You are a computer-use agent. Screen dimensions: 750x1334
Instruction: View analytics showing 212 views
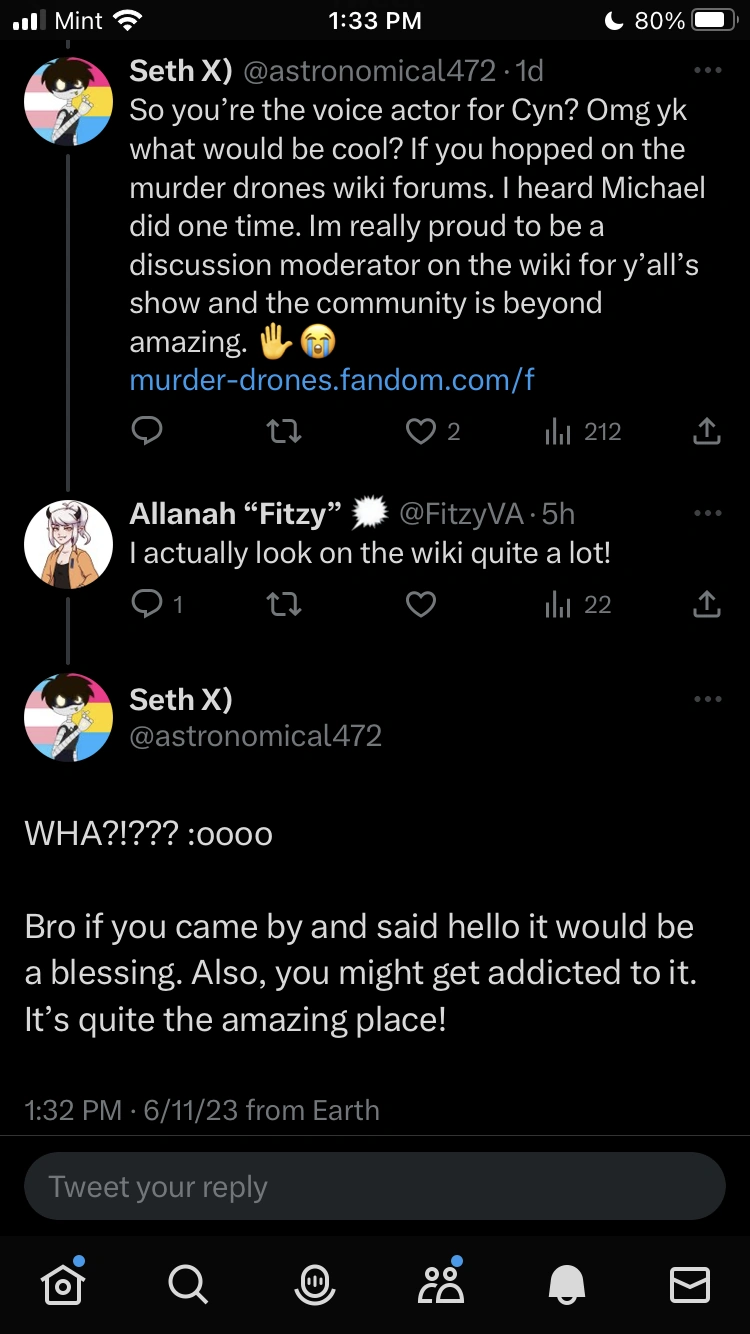(x=582, y=430)
